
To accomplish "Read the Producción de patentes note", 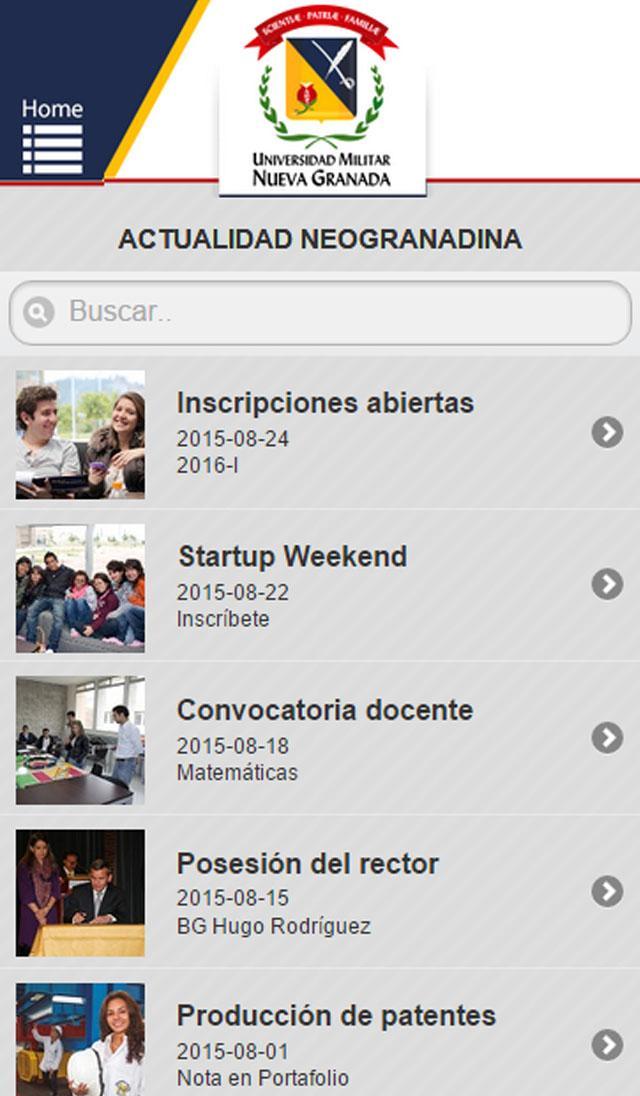I will [325, 1043].
